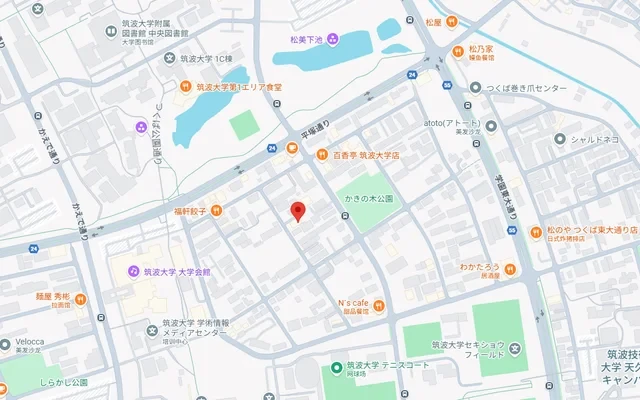Select the Velocca cafe marker
This screenshot has width=640, height=400.
point(6,343)
